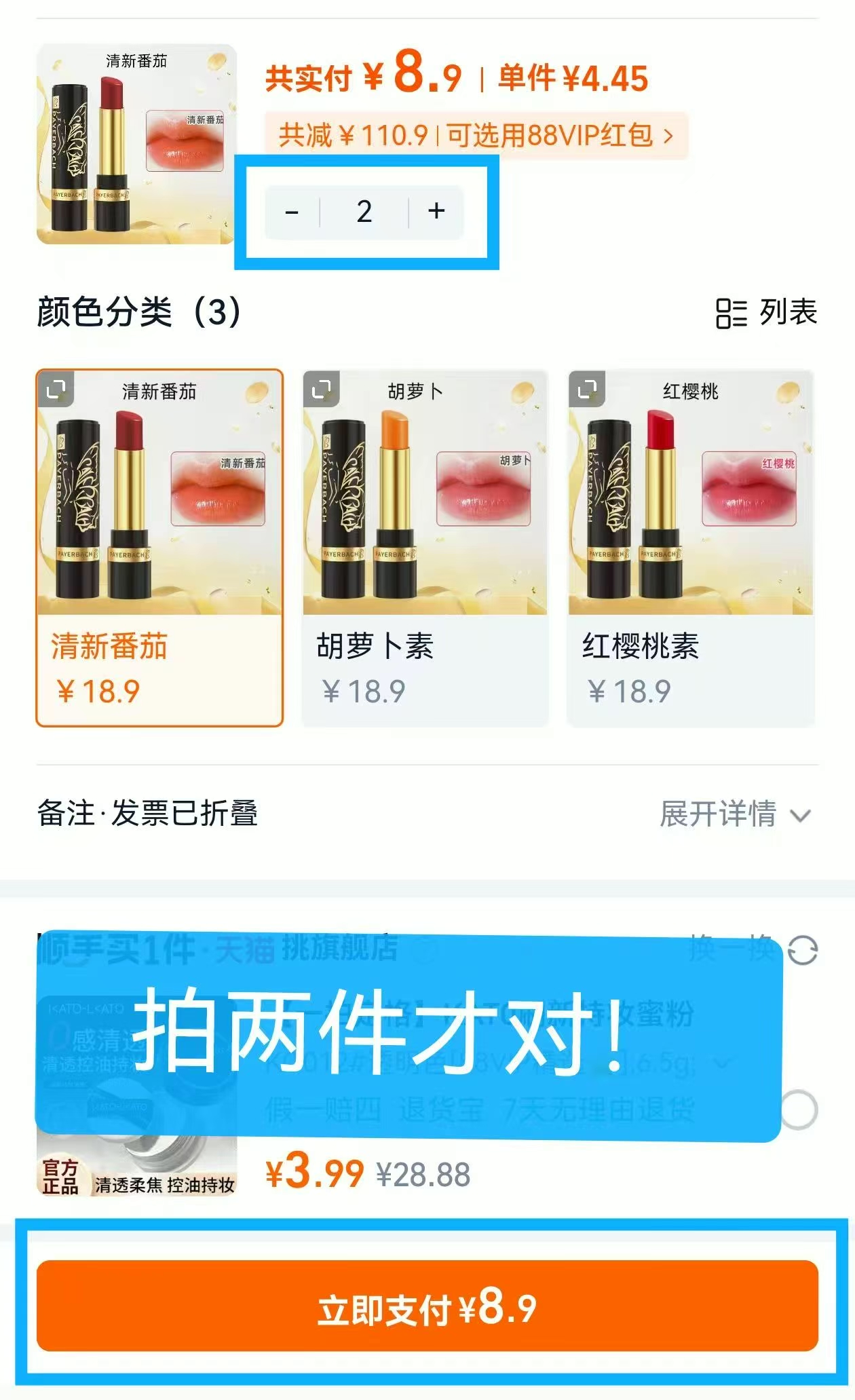Screen dimensions: 855x1400
Task: Decrease quantity with the minus button
Action: pyautogui.click(x=291, y=212)
